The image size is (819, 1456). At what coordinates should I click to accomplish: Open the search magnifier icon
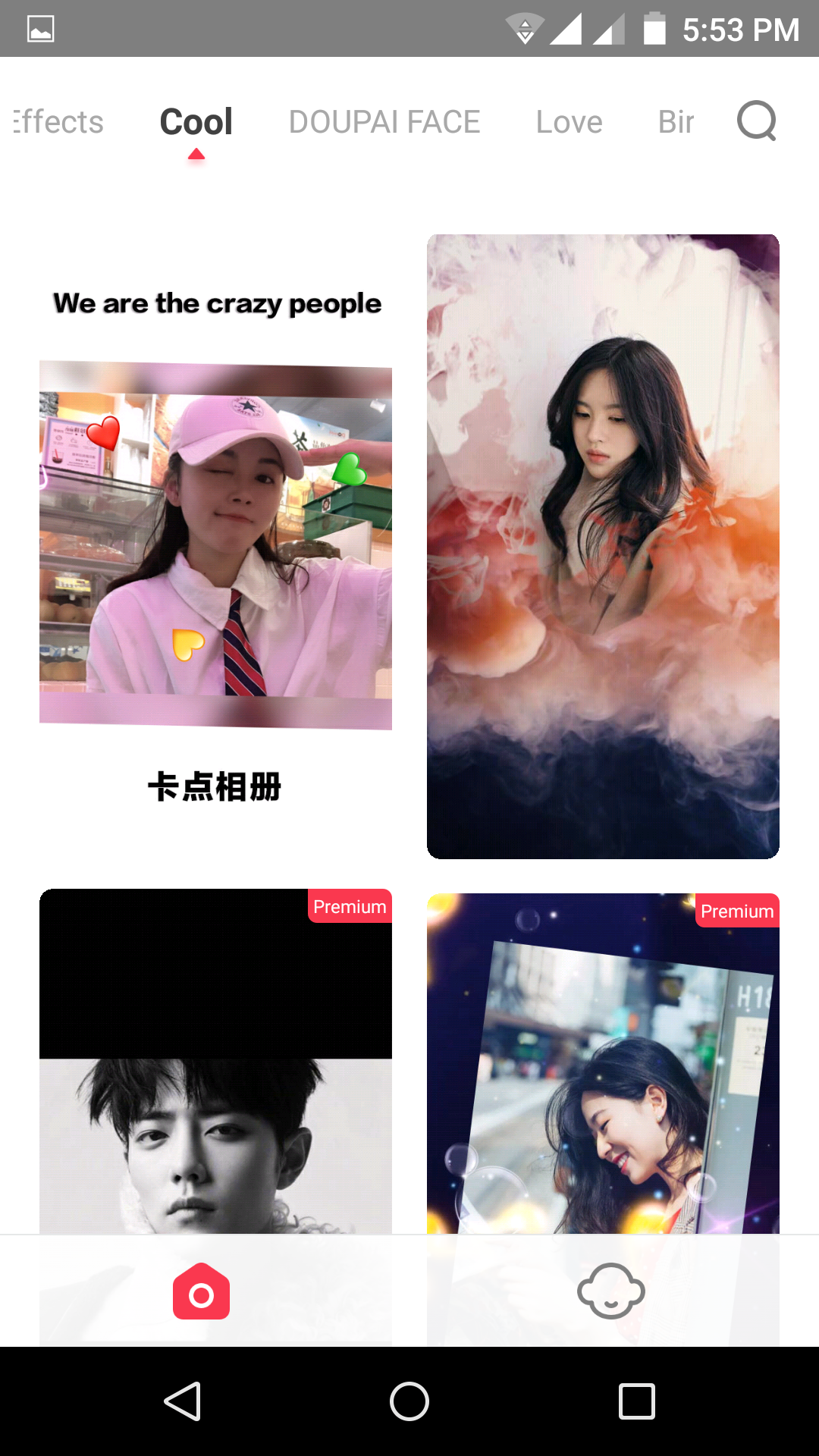757,121
